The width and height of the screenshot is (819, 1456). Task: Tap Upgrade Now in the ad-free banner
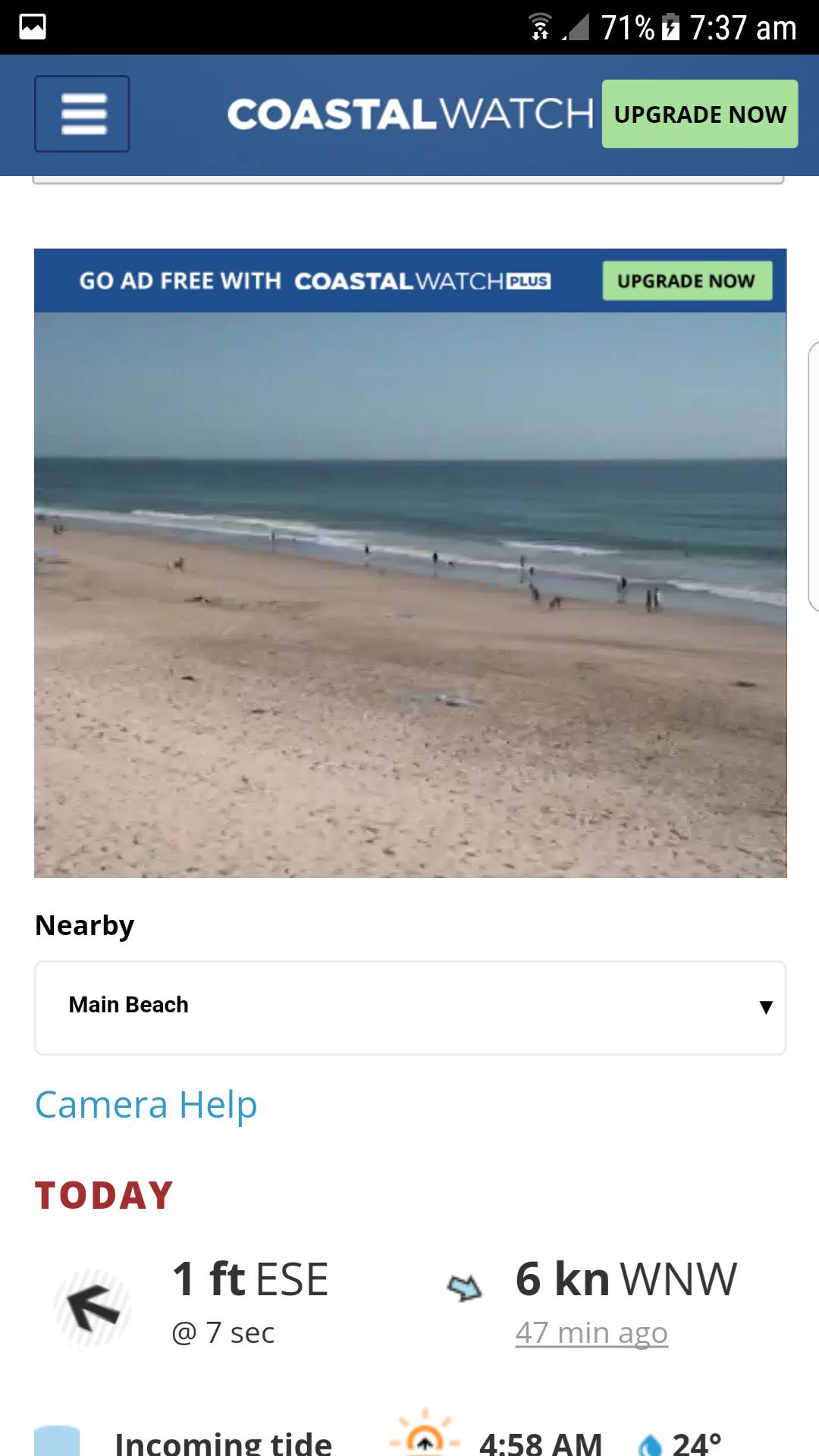tap(686, 281)
